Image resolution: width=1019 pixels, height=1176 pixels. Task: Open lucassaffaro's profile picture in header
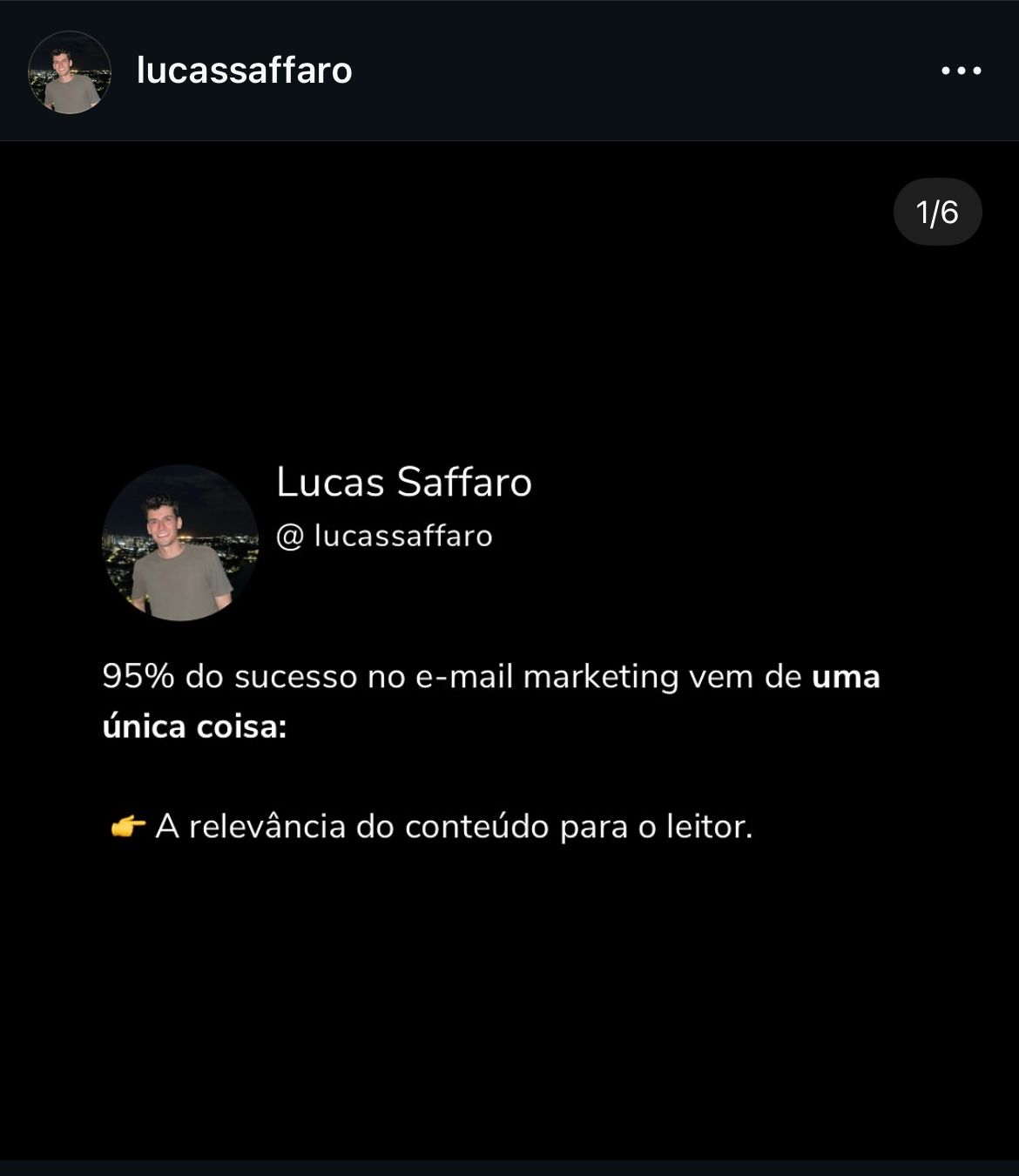[x=70, y=72]
